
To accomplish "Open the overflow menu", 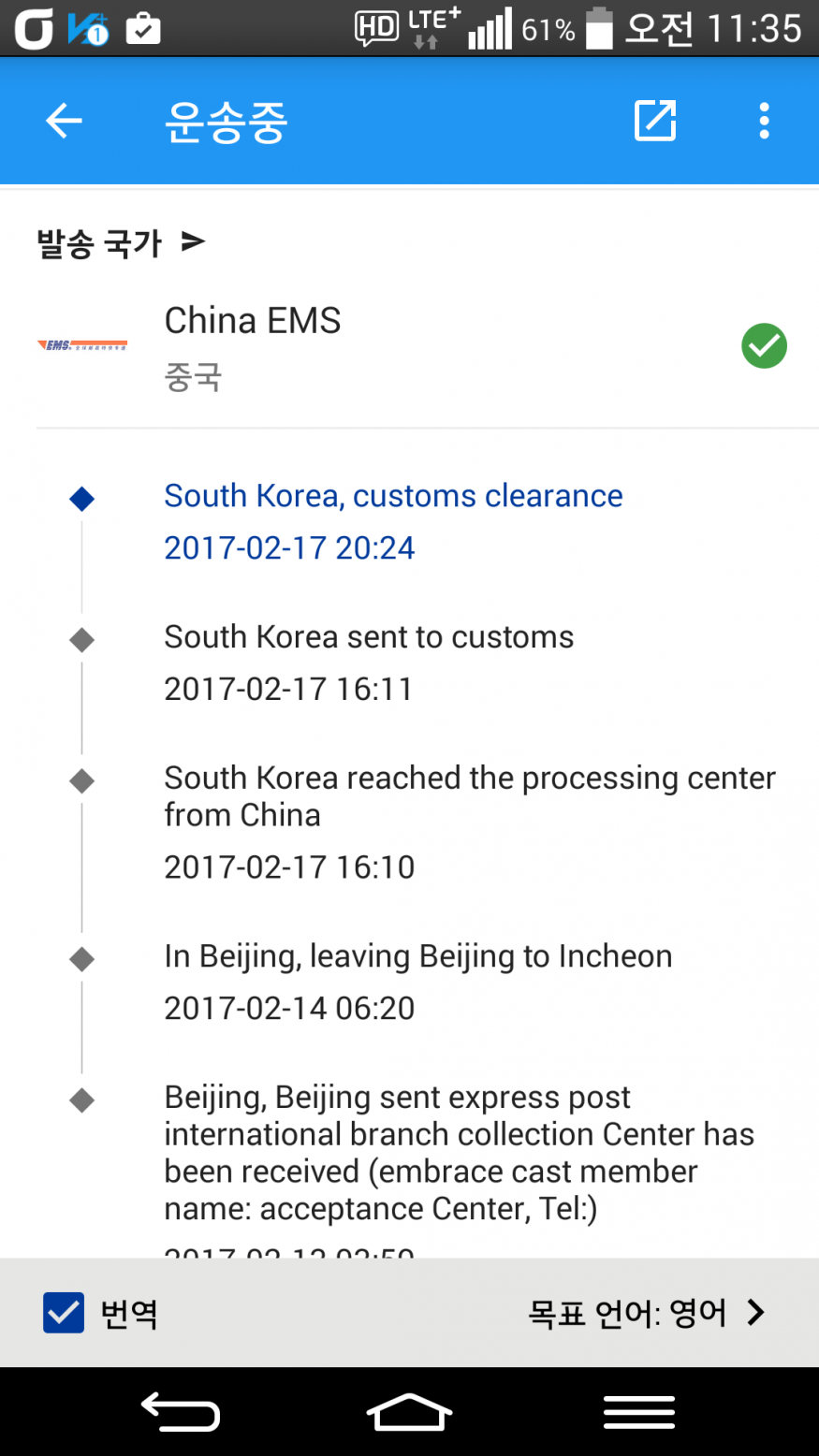I will click(764, 121).
